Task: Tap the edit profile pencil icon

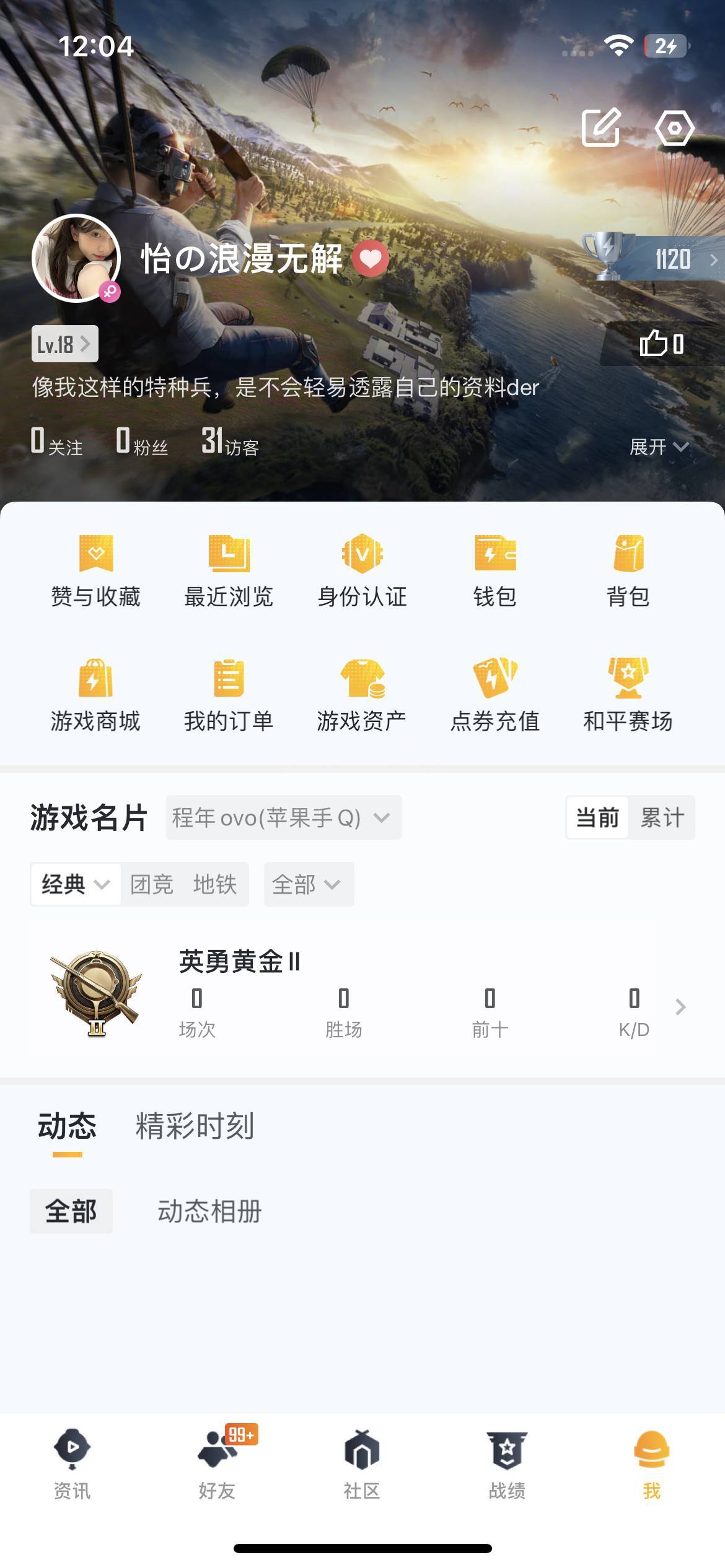Action: pyautogui.click(x=601, y=127)
